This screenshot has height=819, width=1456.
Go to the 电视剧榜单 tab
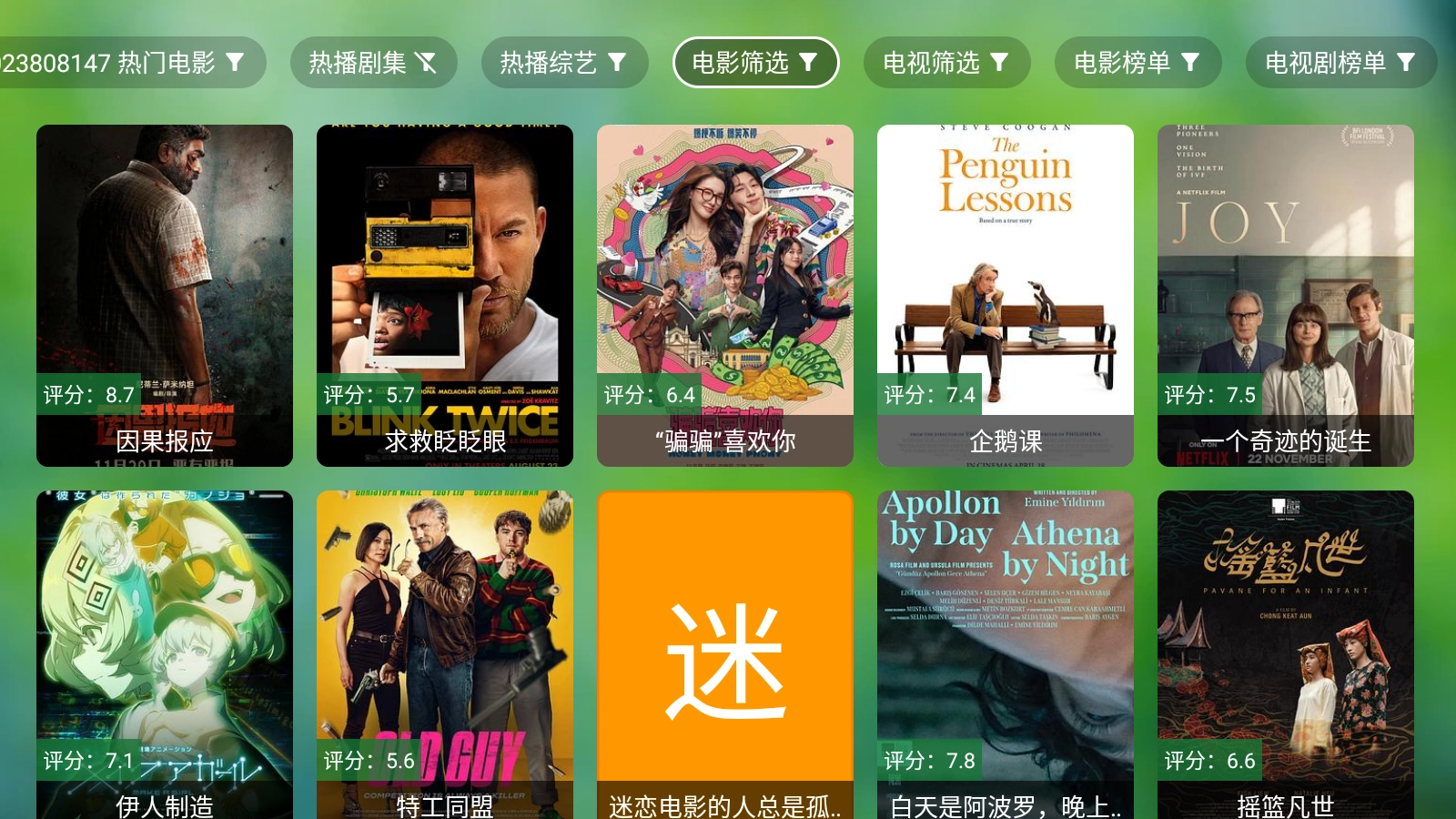(x=1340, y=62)
